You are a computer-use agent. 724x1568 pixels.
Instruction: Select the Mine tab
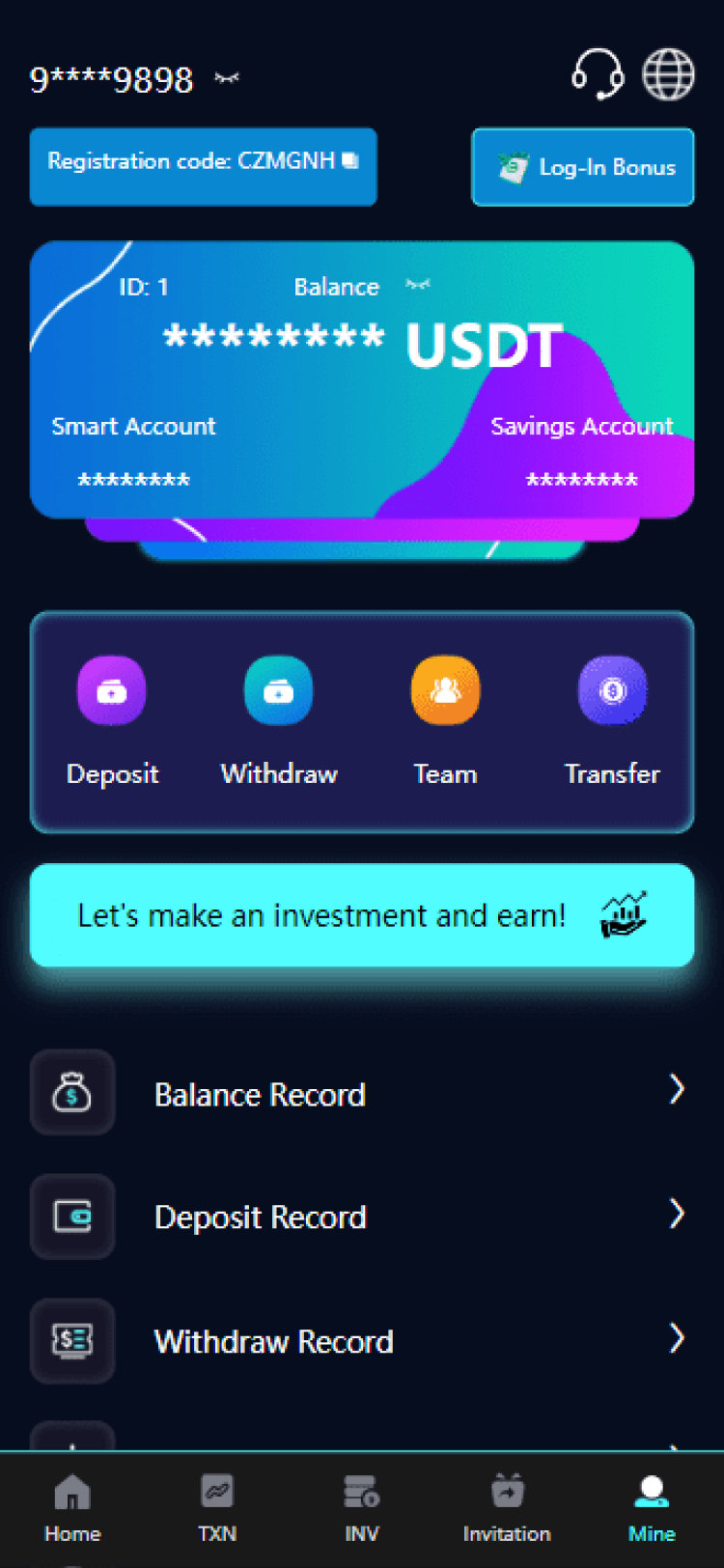tap(652, 1508)
